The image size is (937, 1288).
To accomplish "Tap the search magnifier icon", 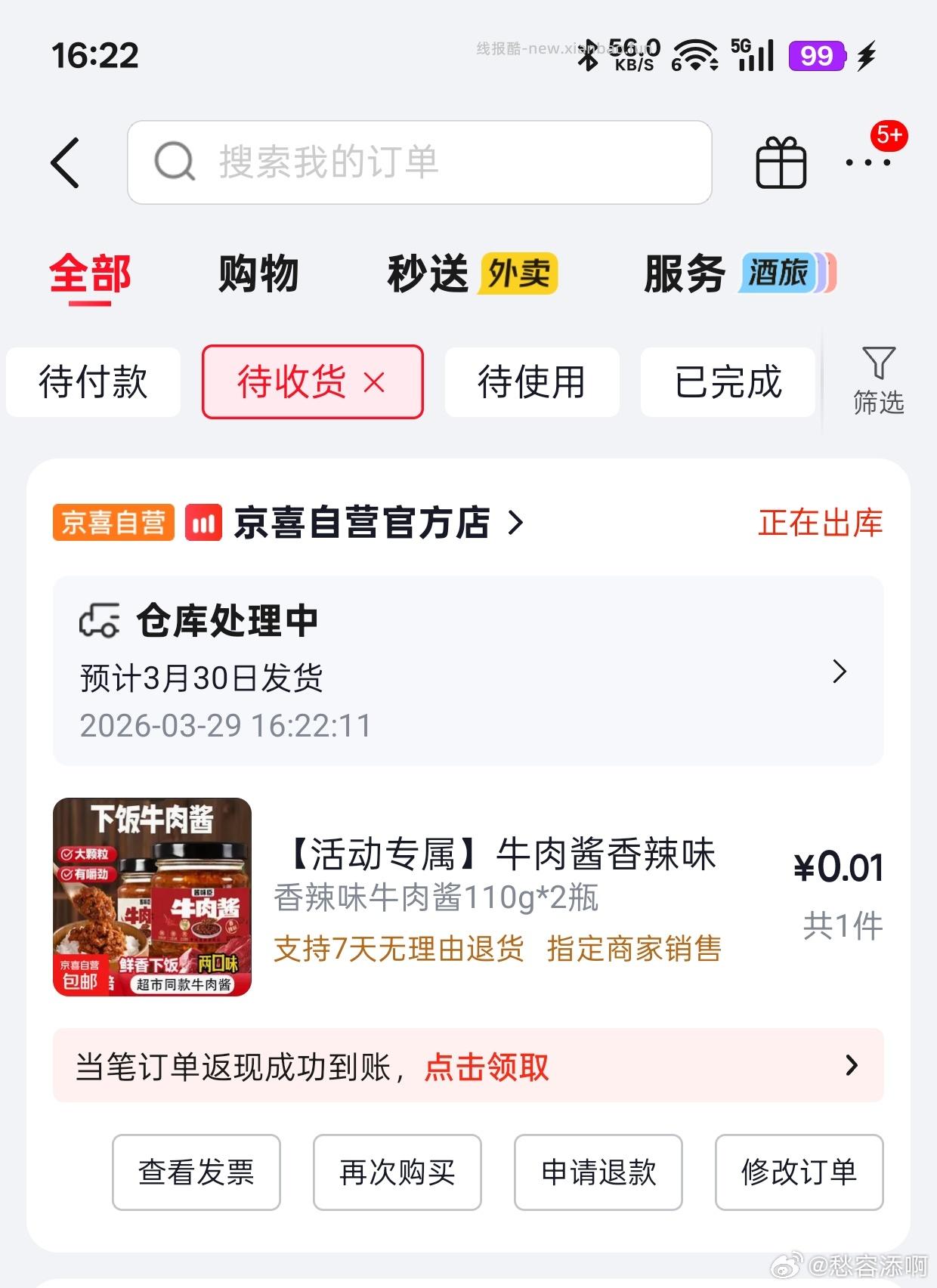I will pyautogui.click(x=175, y=161).
